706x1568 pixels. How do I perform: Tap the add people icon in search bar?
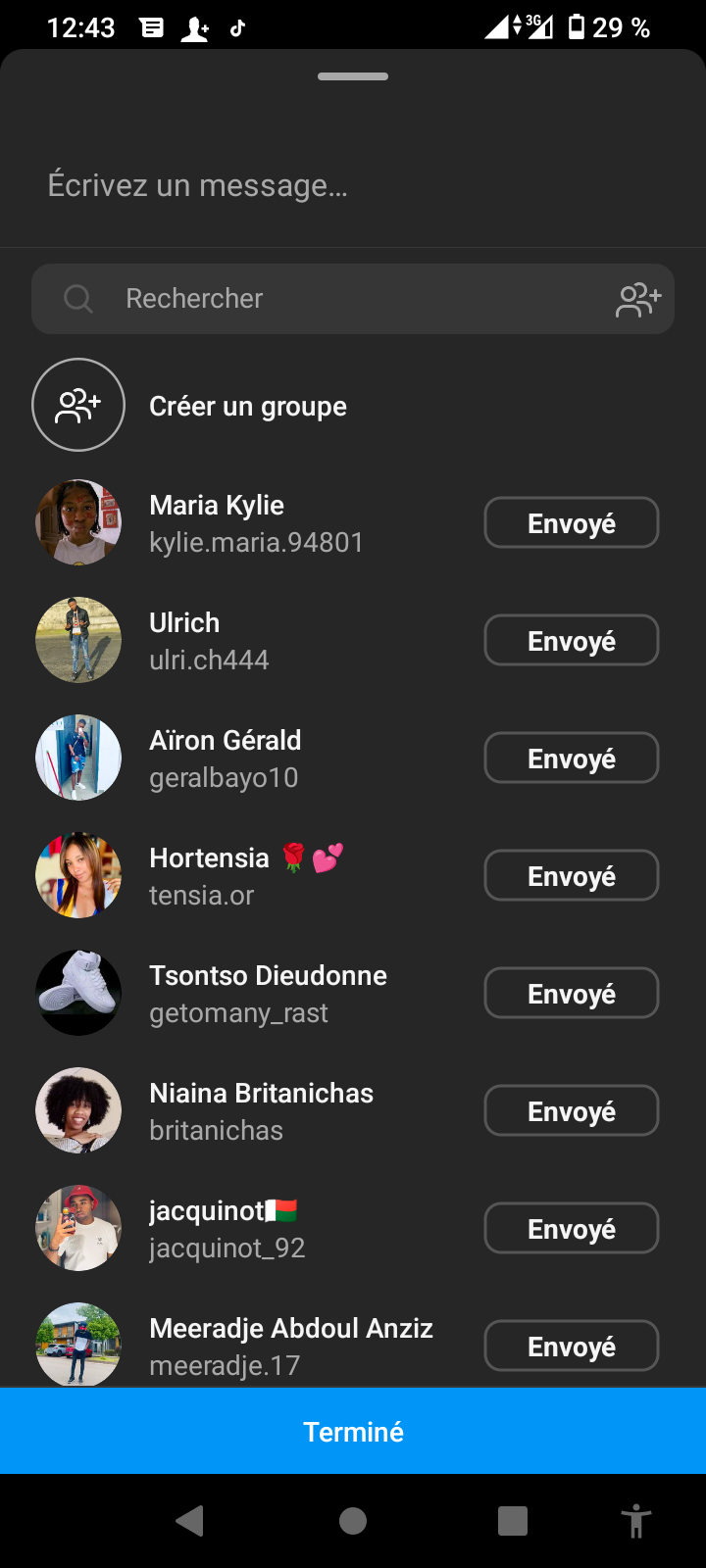(638, 299)
